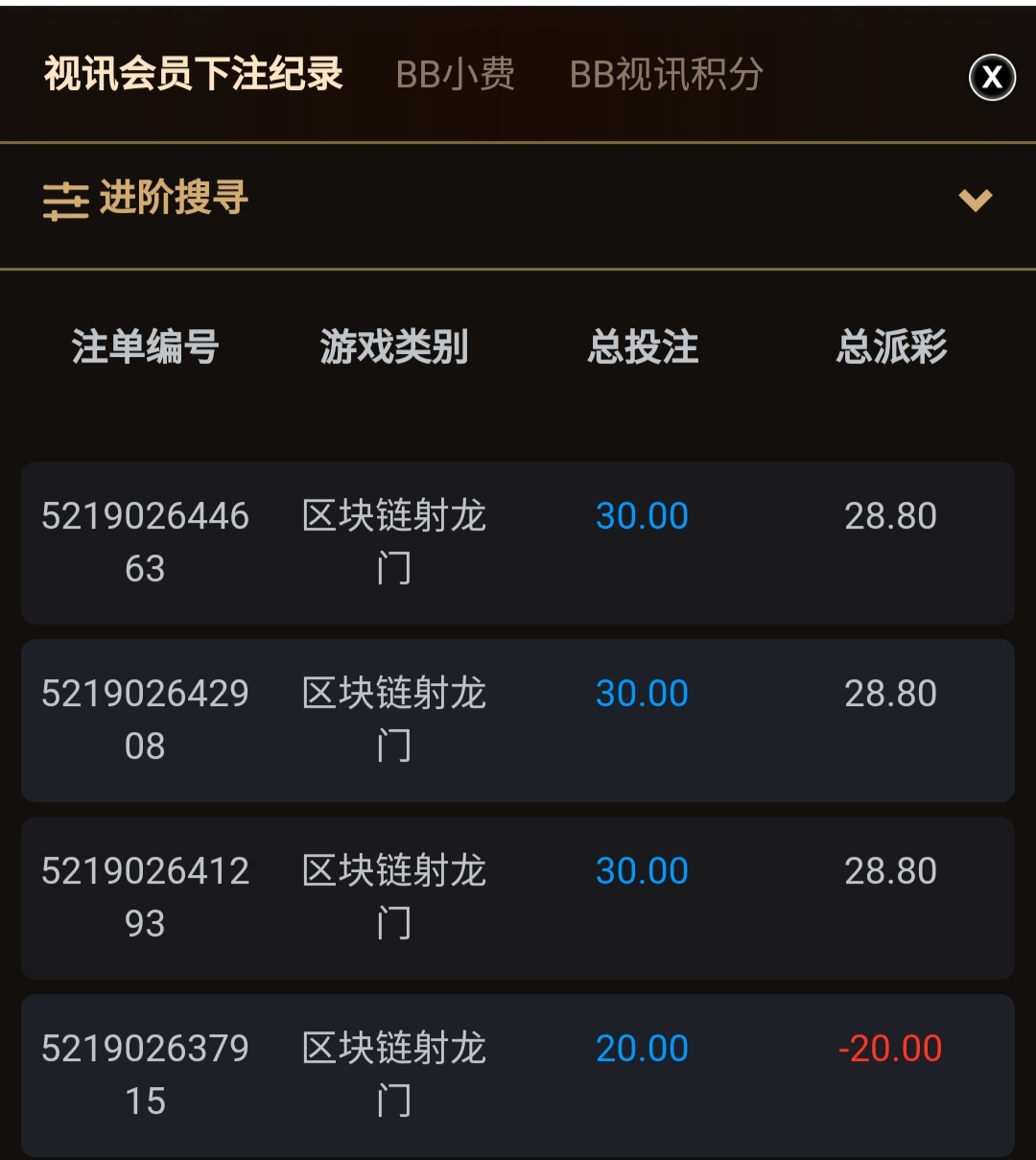
Task: Open bet record 521902641293
Action: click(x=145, y=897)
